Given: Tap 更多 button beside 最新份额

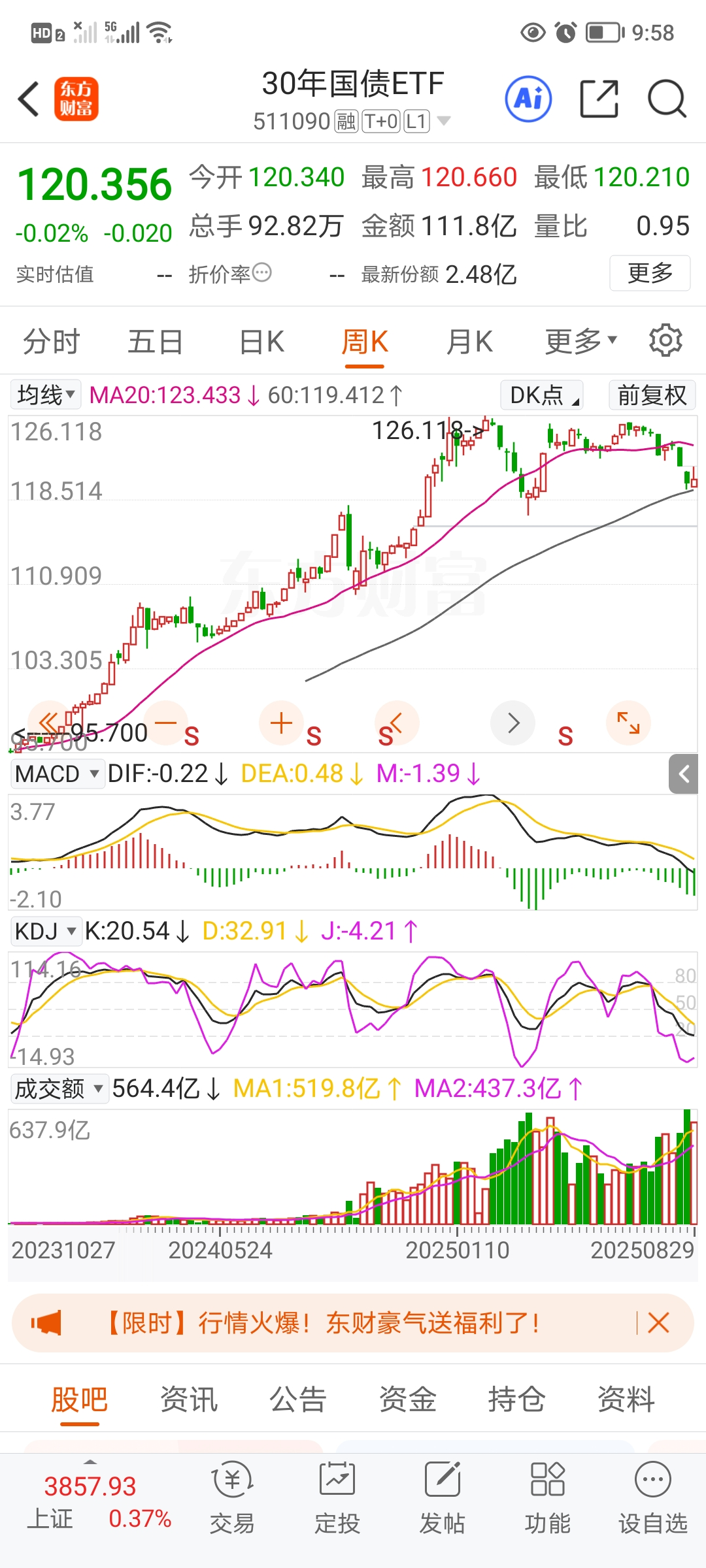Looking at the screenshot, I should point(649,273).
